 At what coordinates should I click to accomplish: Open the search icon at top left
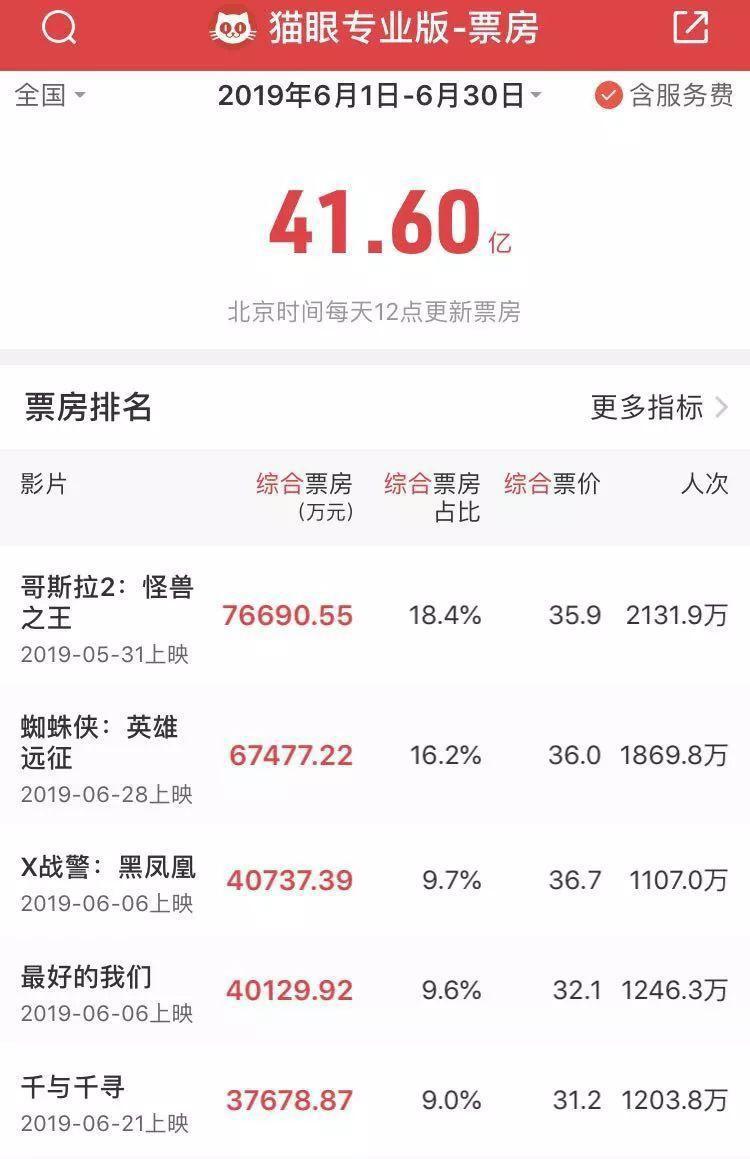pos(59,29)
